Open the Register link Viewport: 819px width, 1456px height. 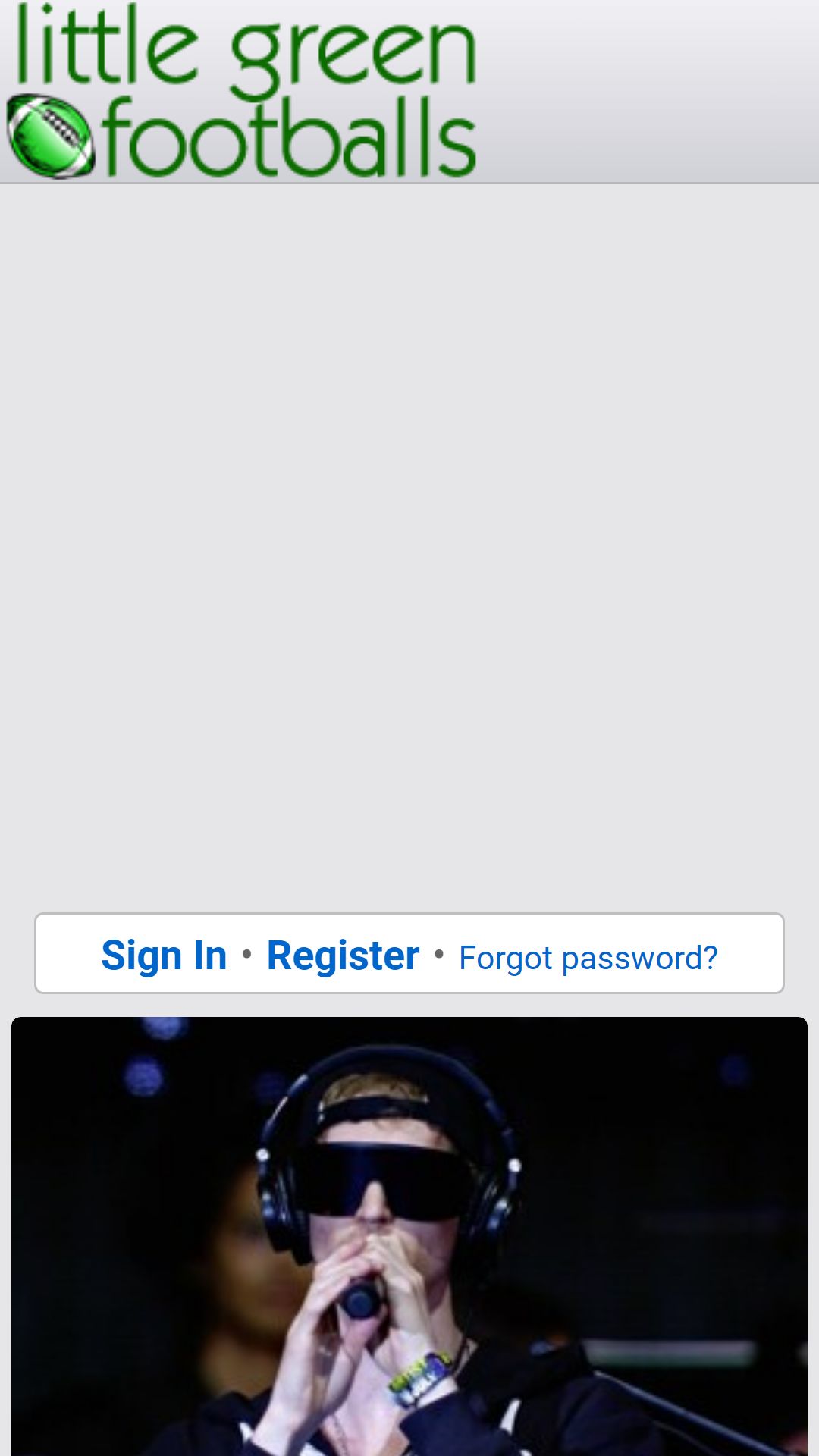point(343,955)
